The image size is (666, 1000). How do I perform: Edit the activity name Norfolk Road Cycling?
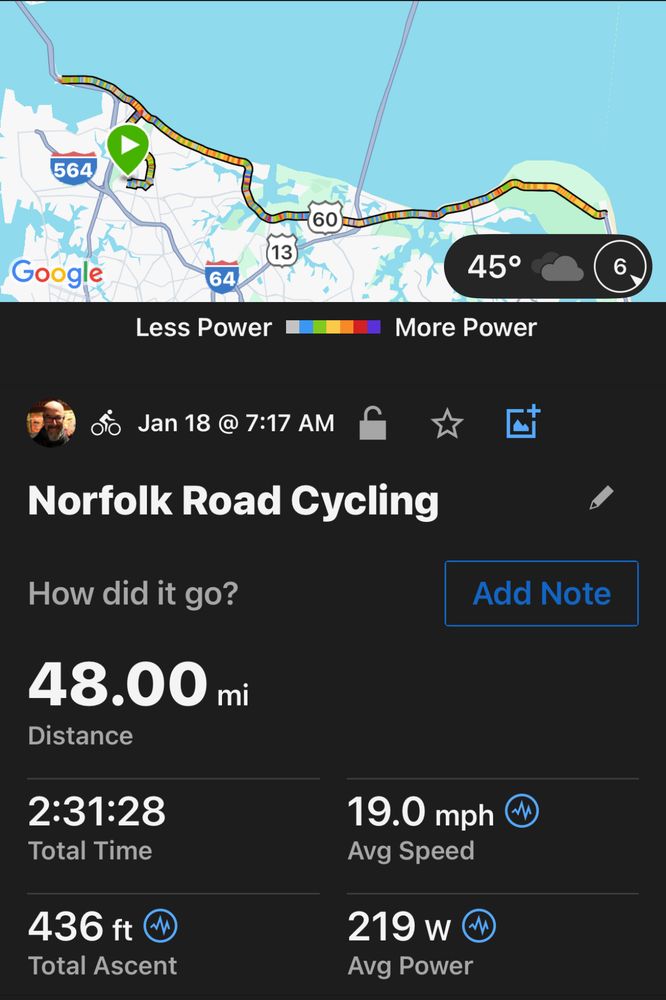pos(601,499)
